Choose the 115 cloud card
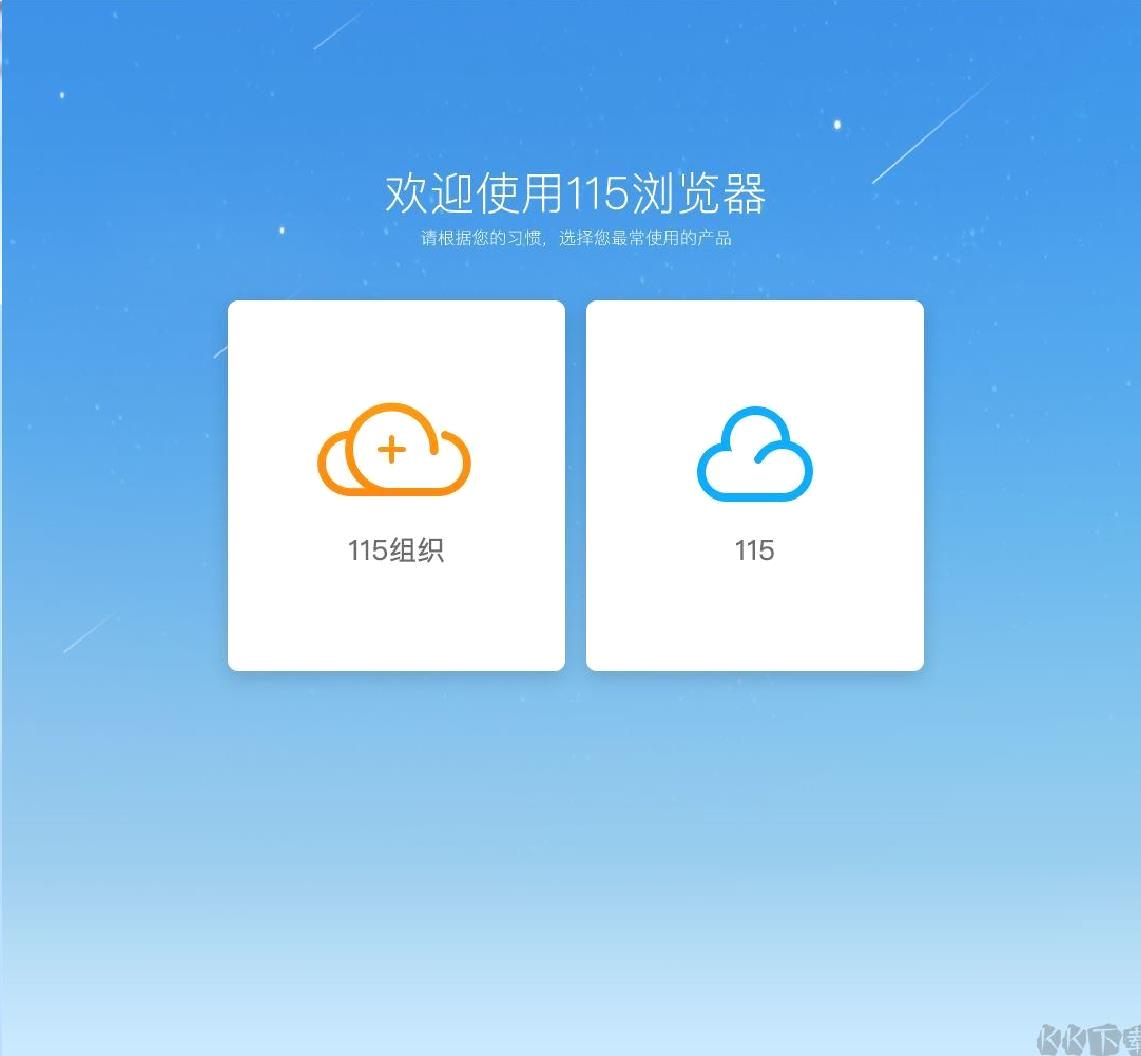Viewport: 1141px width, 1056px height. (x=754, y=485)
